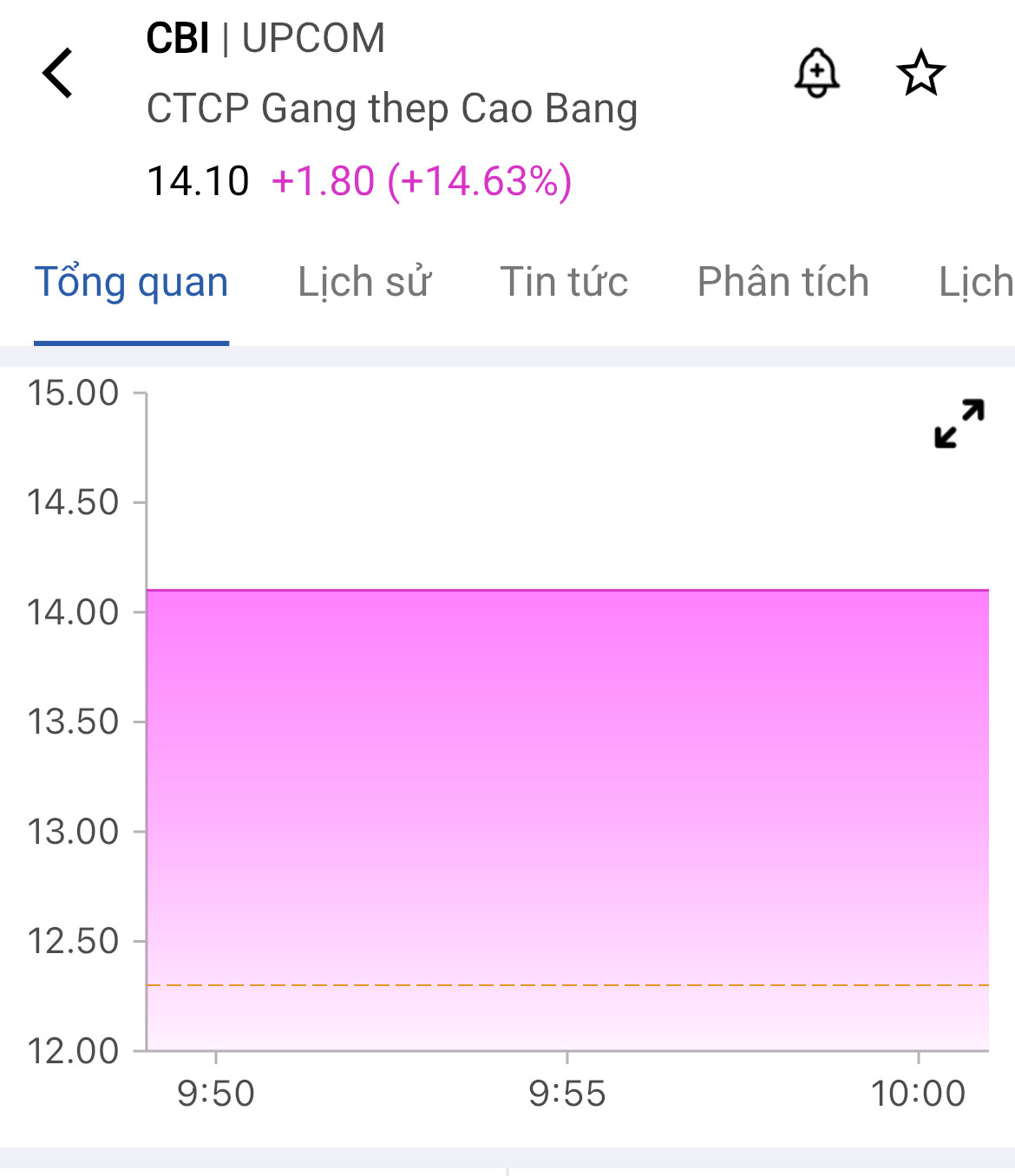Switch to the Tổng quan tab

tap(131, 283)
